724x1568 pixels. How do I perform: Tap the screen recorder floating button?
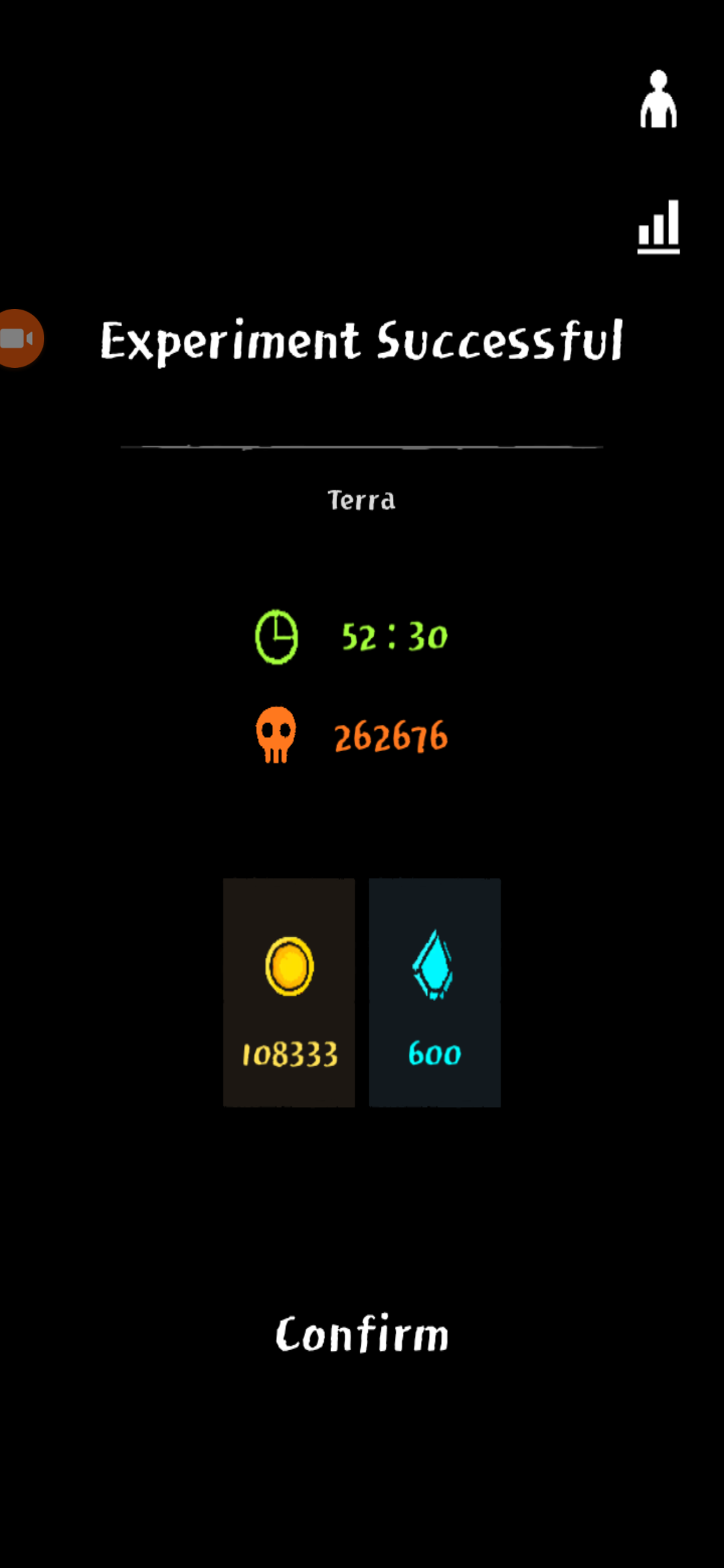19,338
